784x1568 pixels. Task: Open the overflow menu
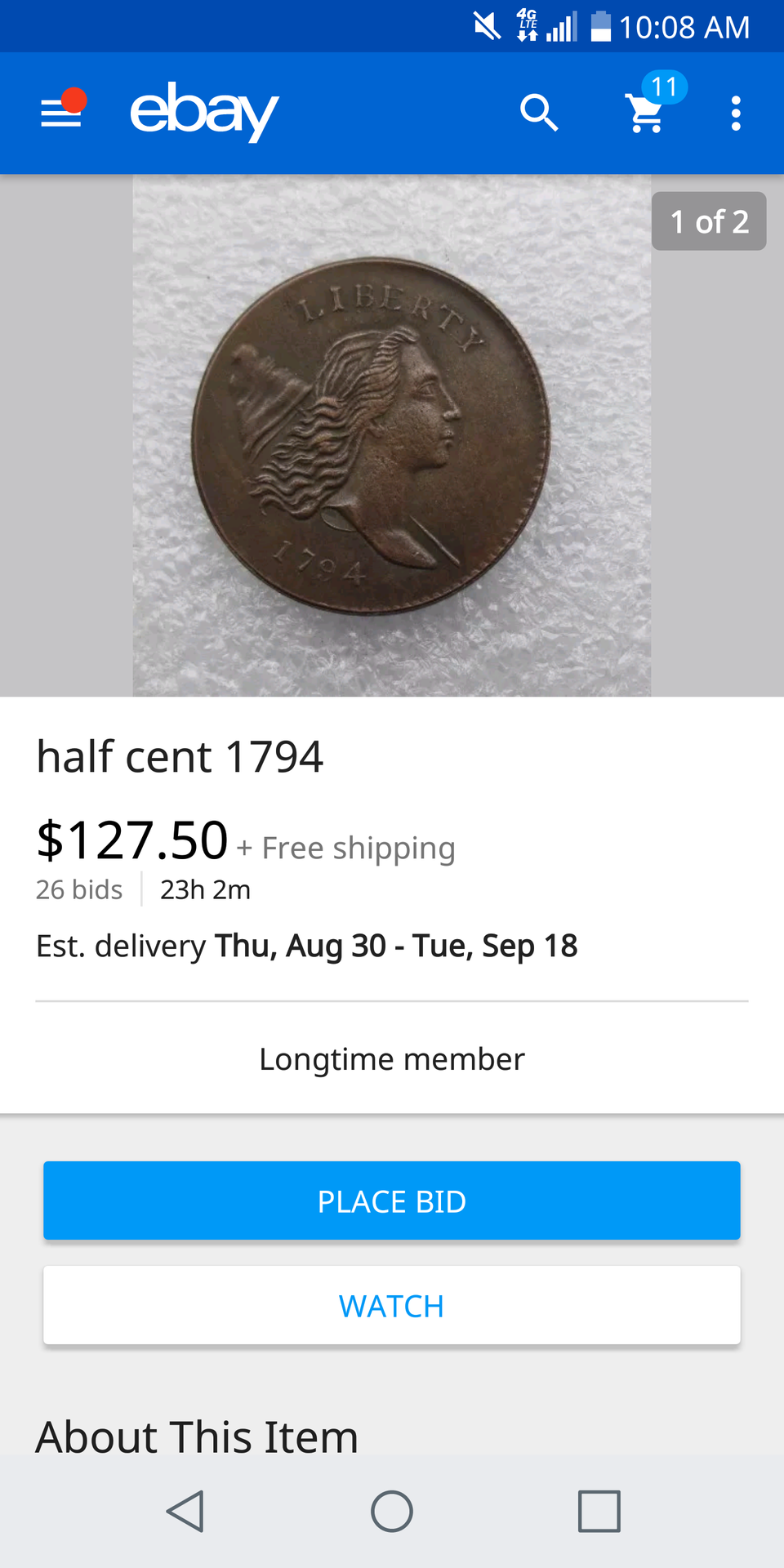pyautogui.click(x=736, y=113)
